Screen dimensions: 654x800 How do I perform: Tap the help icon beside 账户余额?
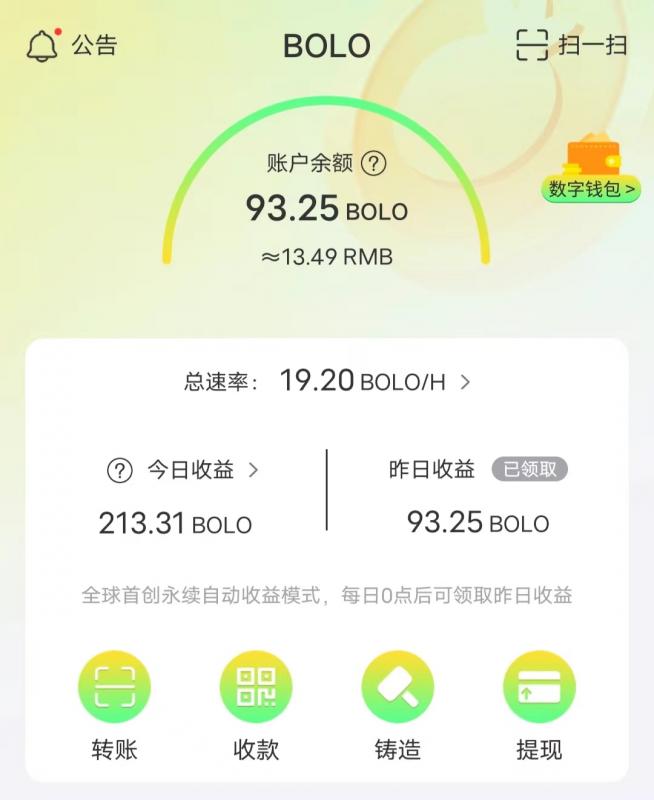[373, 163]
